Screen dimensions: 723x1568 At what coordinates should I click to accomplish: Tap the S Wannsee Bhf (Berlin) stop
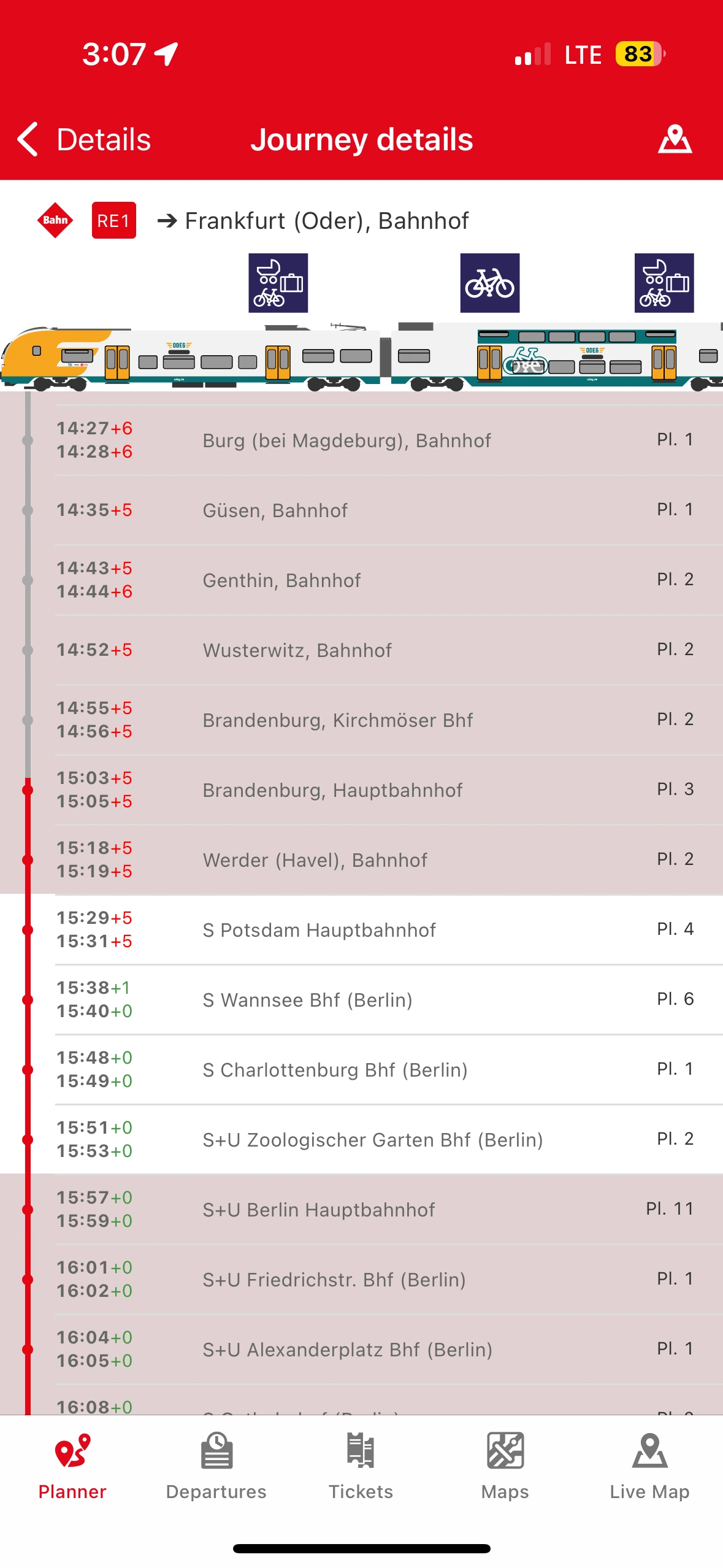pyautogui.click(x=361, y=999)
